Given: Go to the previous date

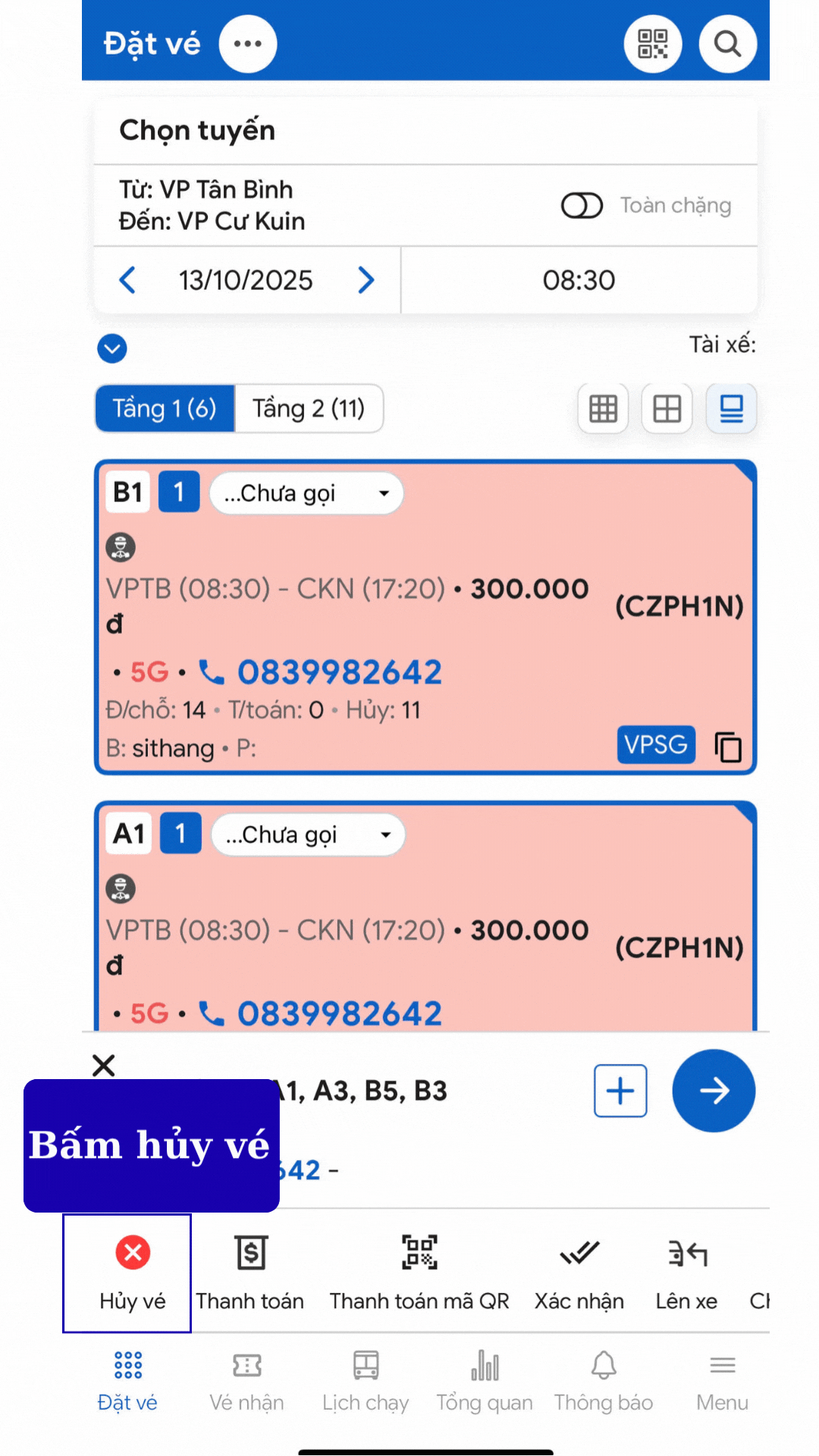Looking at the screenshot, I should click(x=128, y=280).
